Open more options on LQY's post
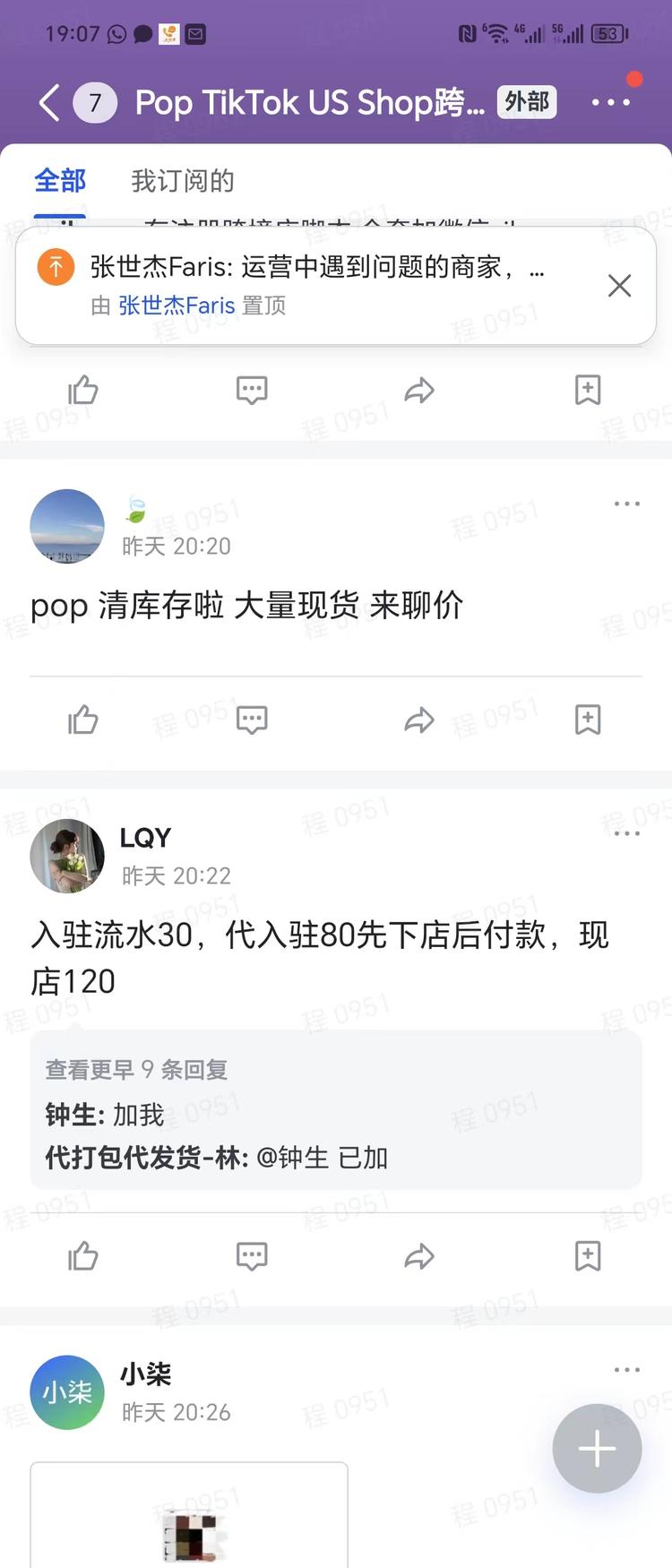 [626, 832]
